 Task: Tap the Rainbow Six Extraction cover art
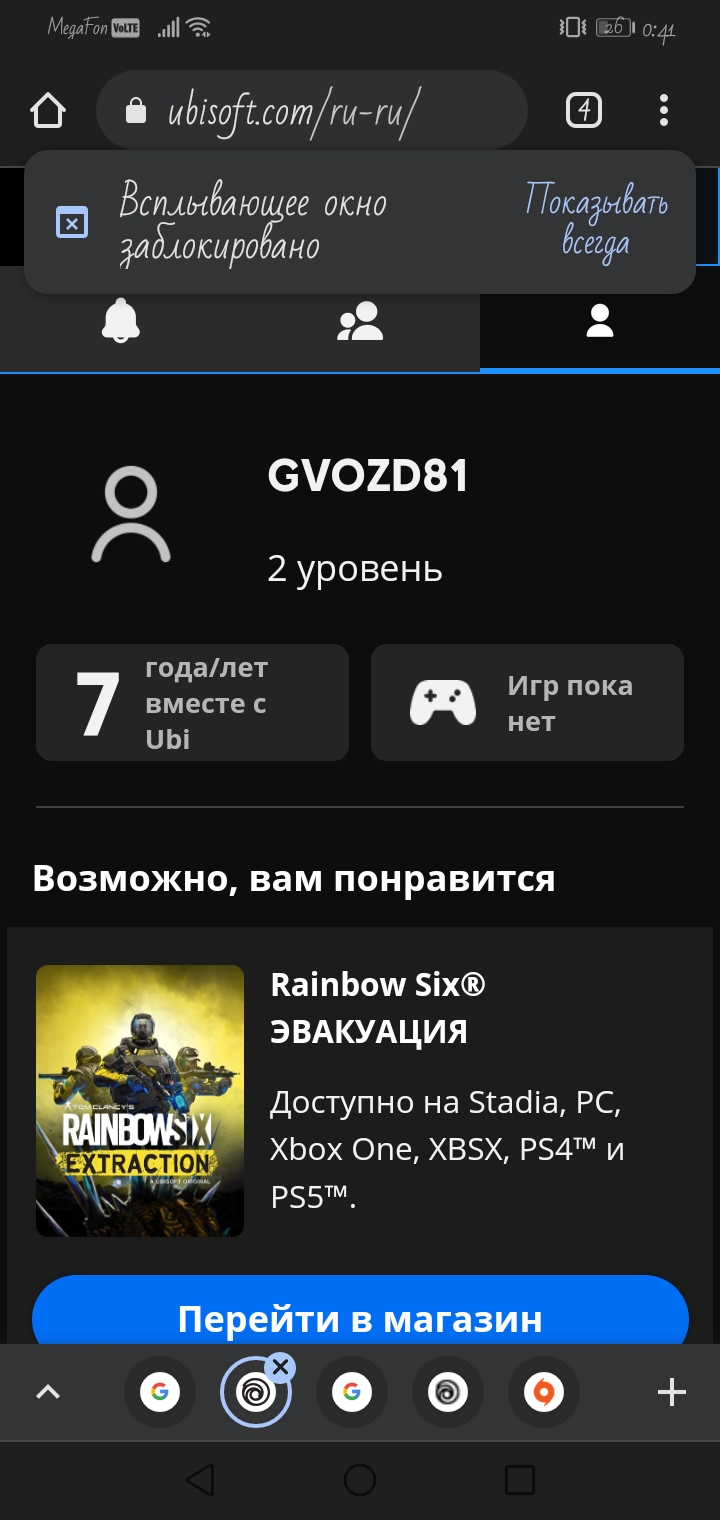(140, 1100)
